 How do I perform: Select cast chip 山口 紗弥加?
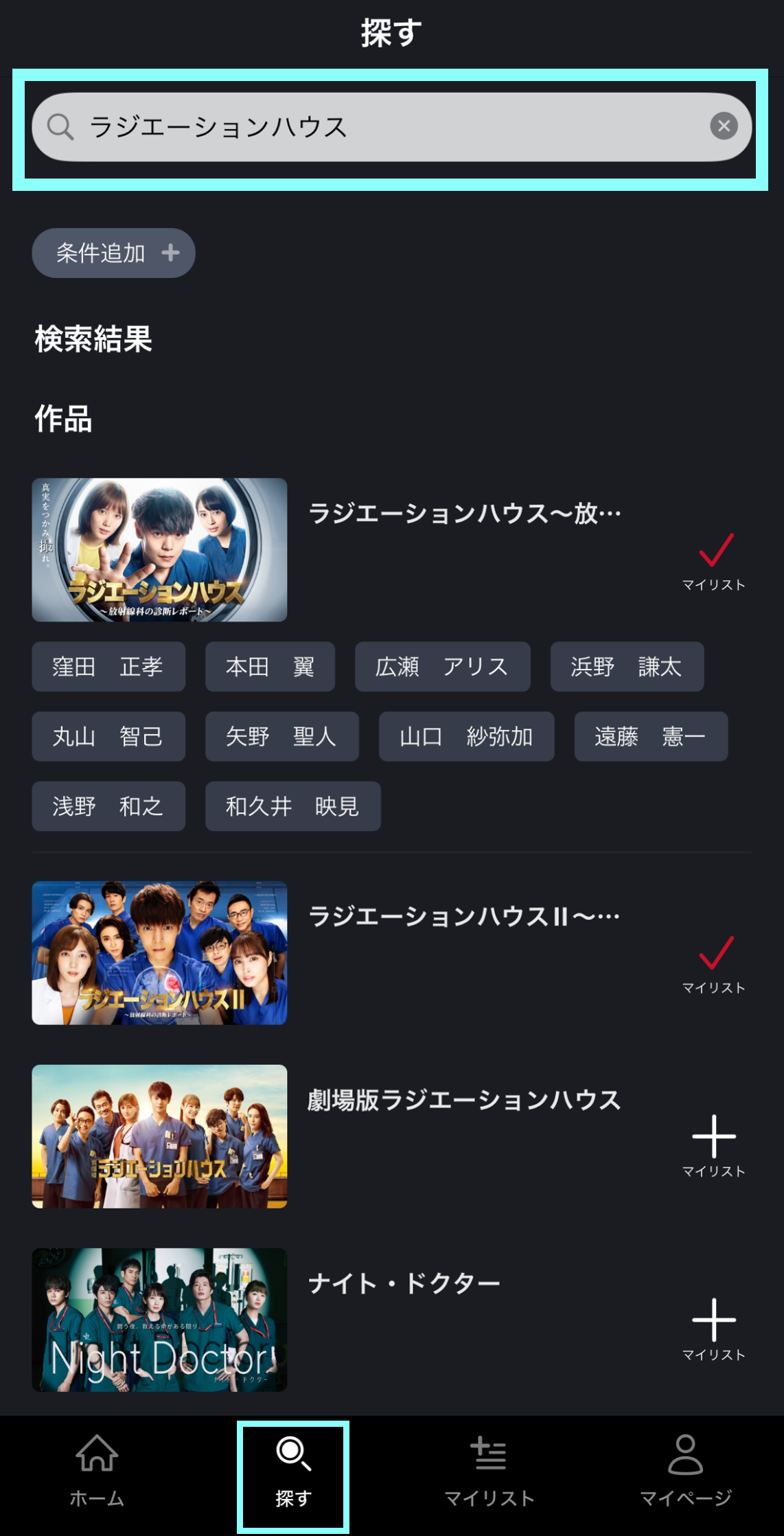point(466,737)
